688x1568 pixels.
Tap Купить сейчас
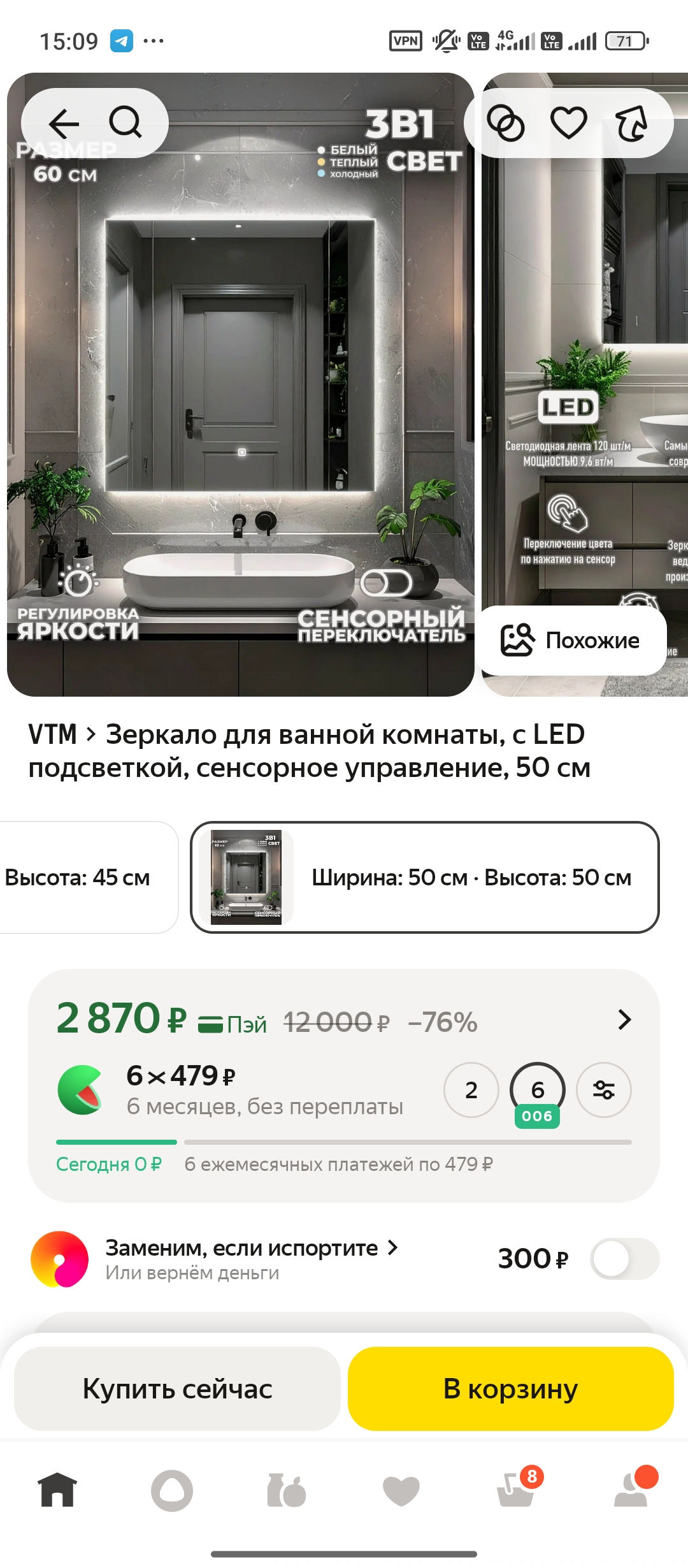177,1389
